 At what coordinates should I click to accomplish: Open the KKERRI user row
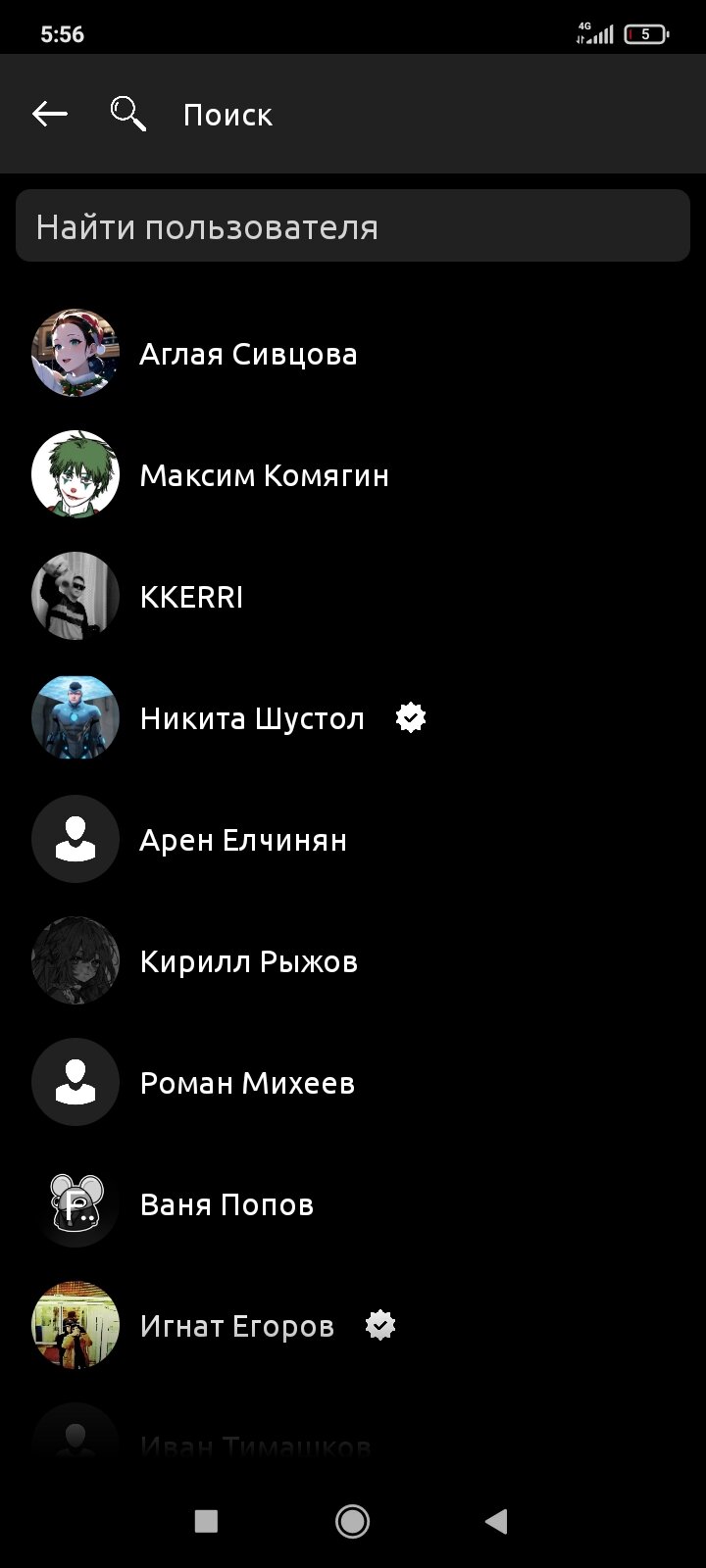pos(191,597)
